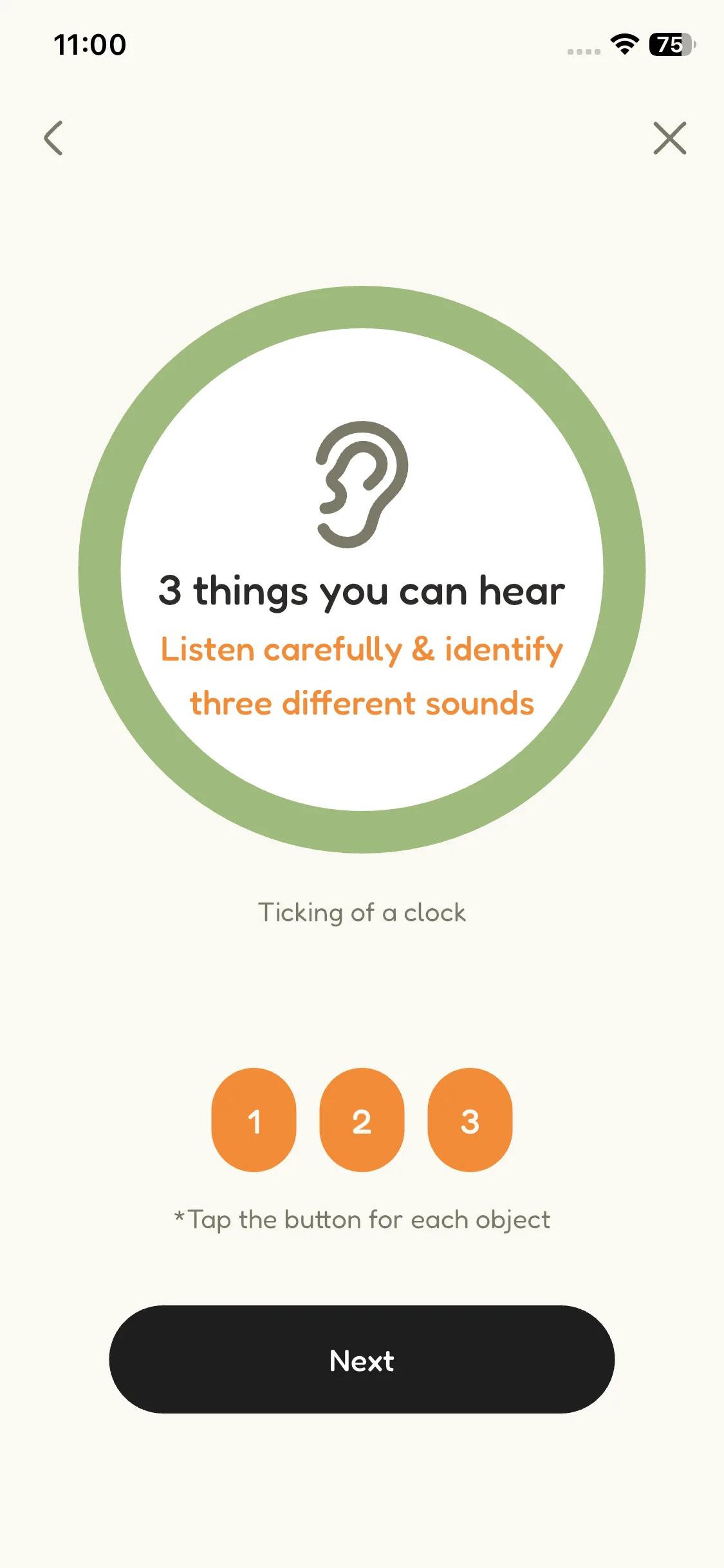Tap the orange button numbered 1

coord(254,1120)
